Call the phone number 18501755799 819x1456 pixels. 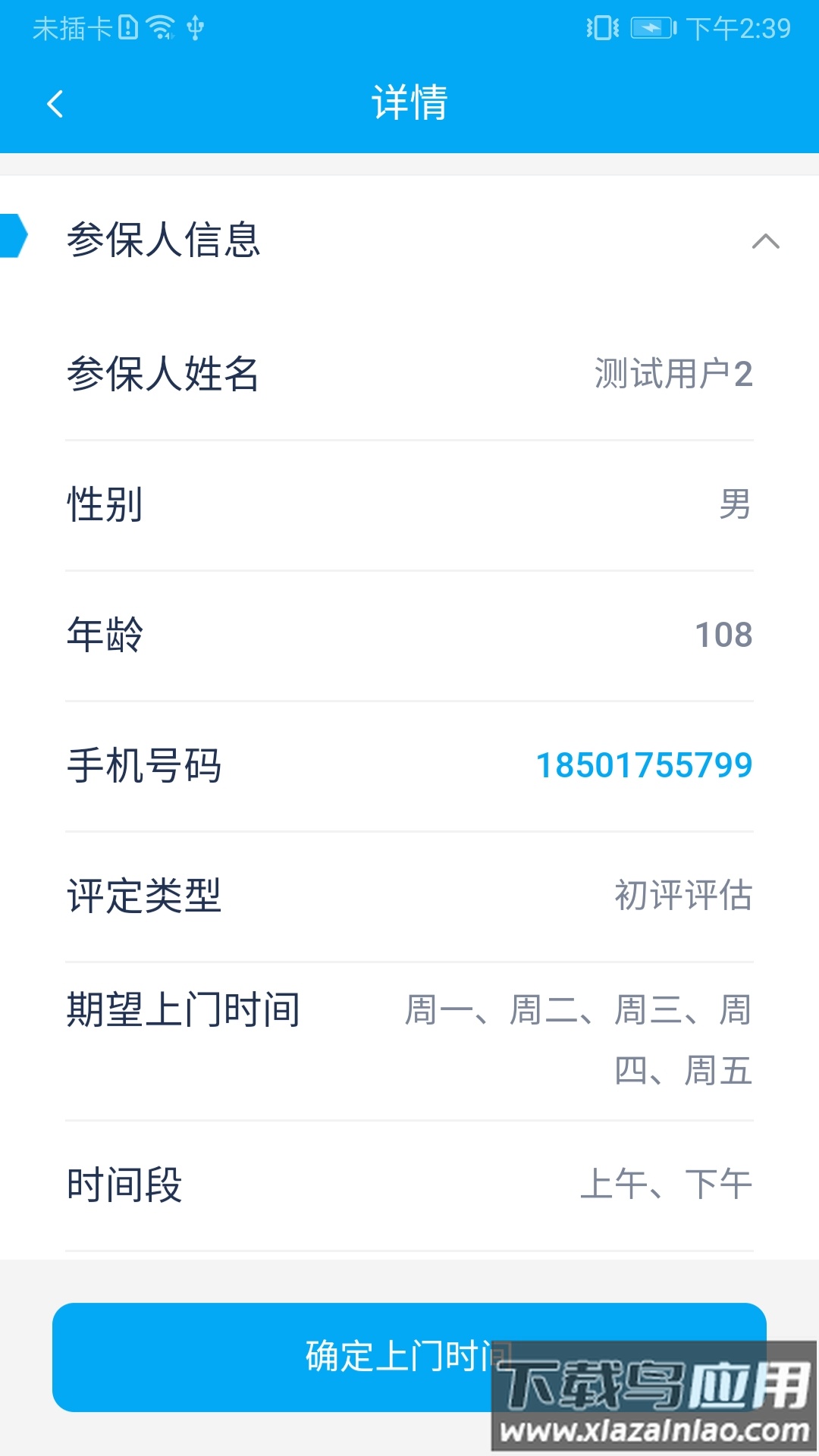pyautogui.click(x=643, y=766)
